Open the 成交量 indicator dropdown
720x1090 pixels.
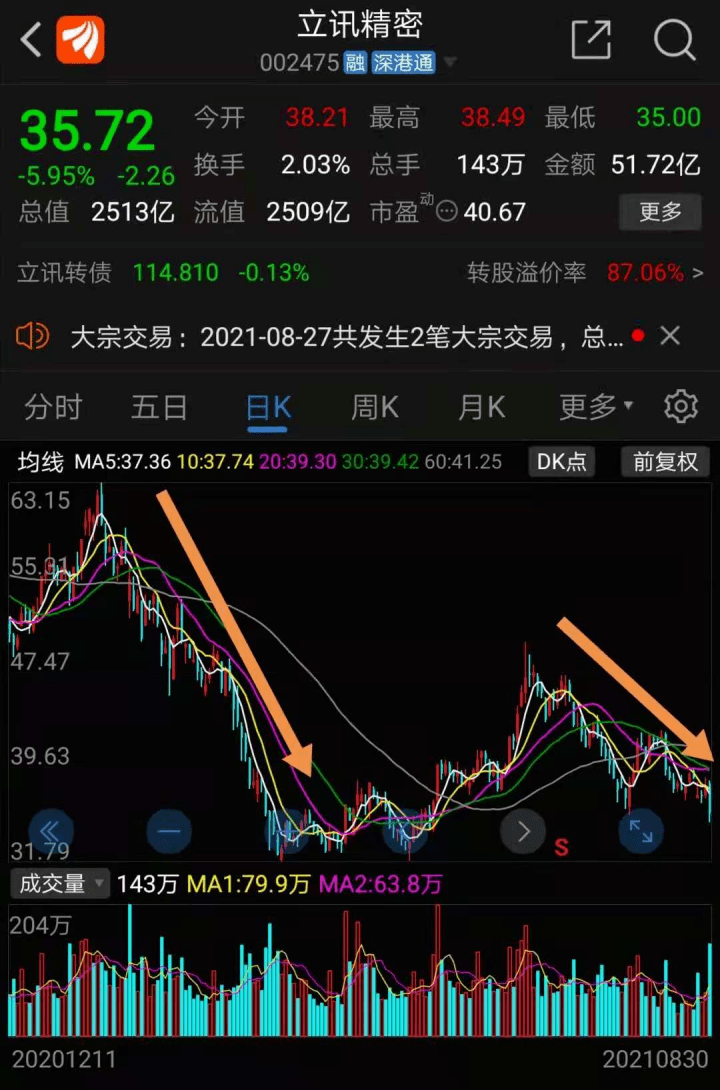pos(59,884)
